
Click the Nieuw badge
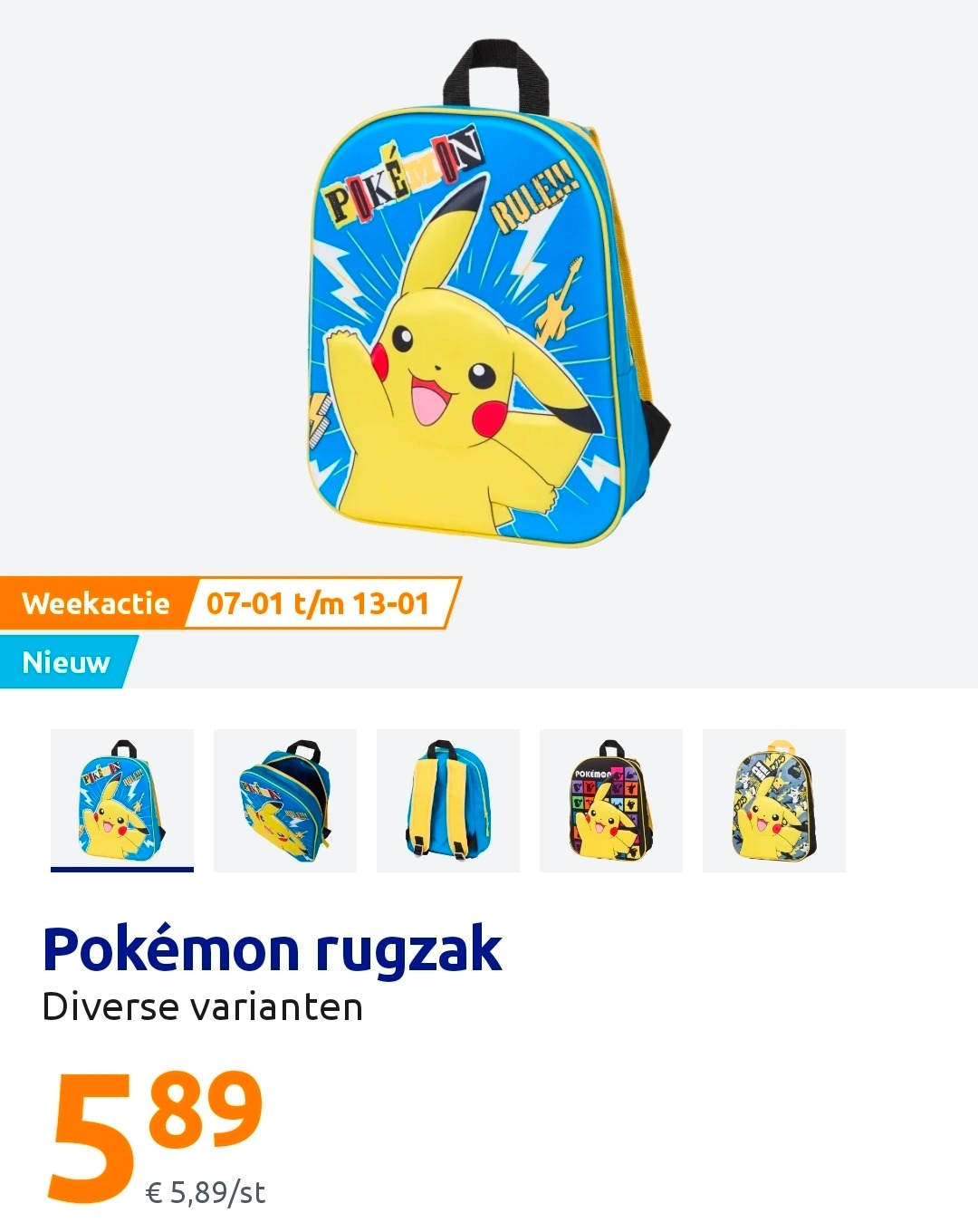click(66, 663)
